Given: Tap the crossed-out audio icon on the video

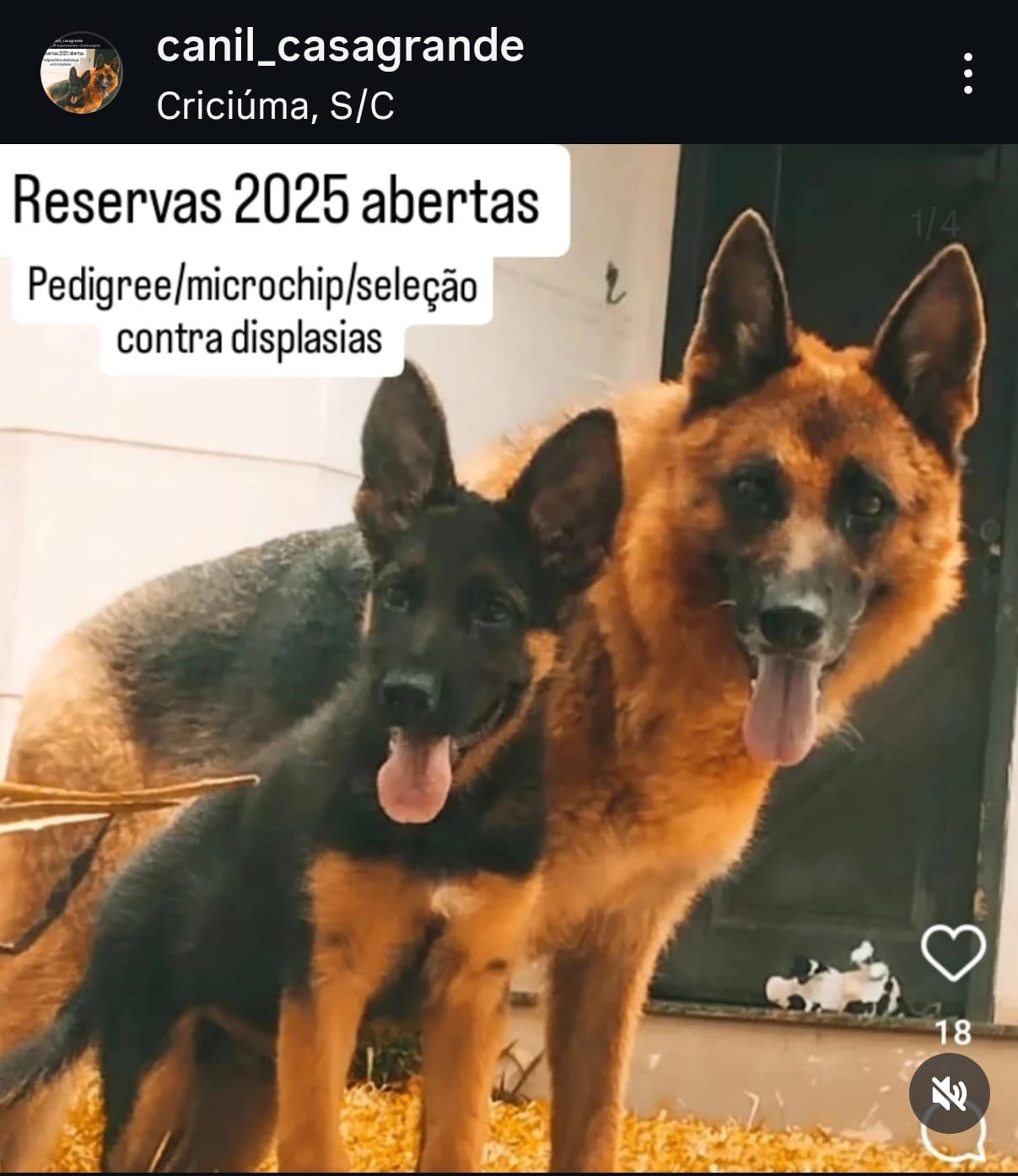Looking at the screenshot, I should coord(951,1093).
